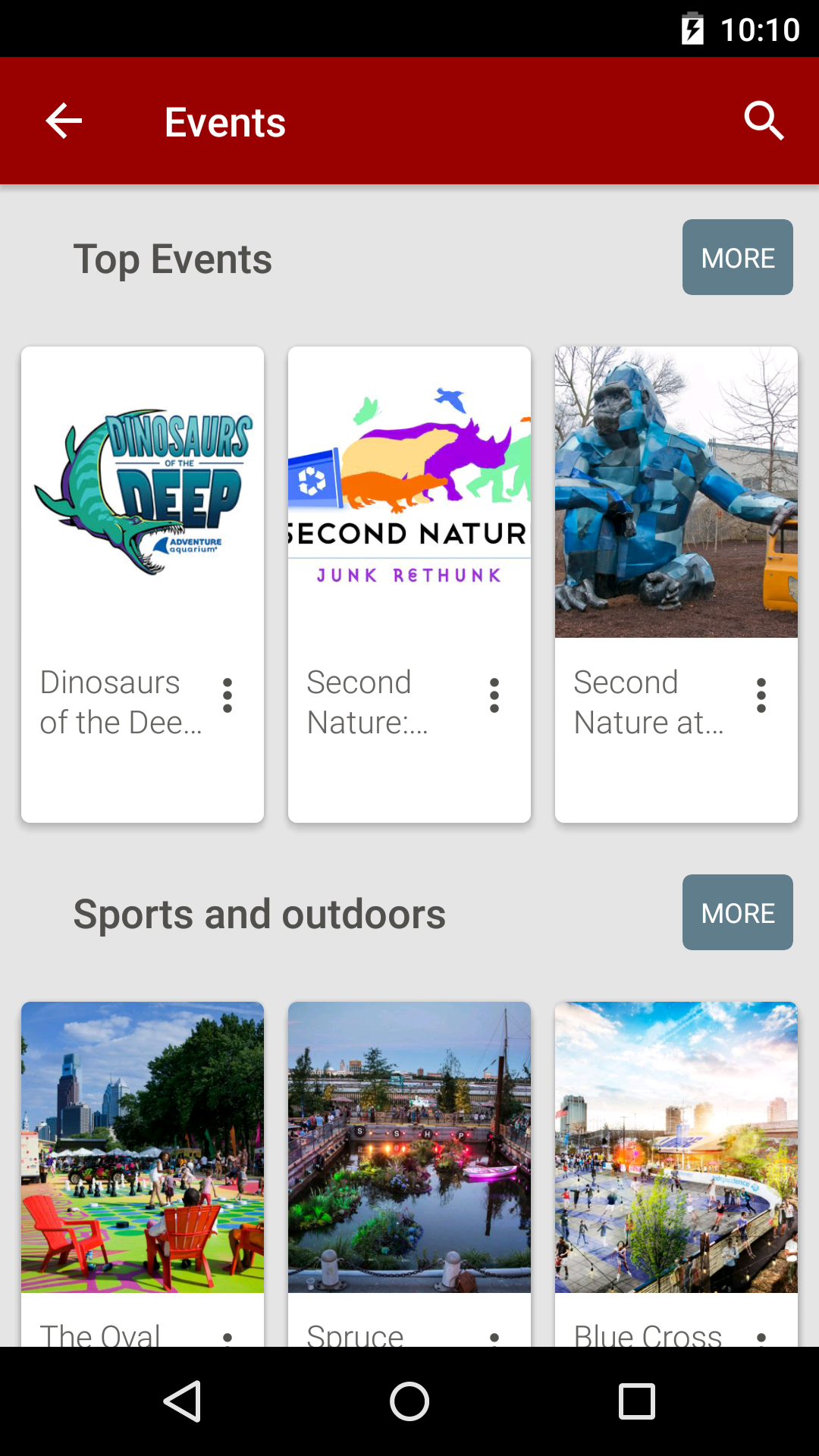Show more Top Events
This screenshot has width=819, height=1456.
tap(737, 258)
